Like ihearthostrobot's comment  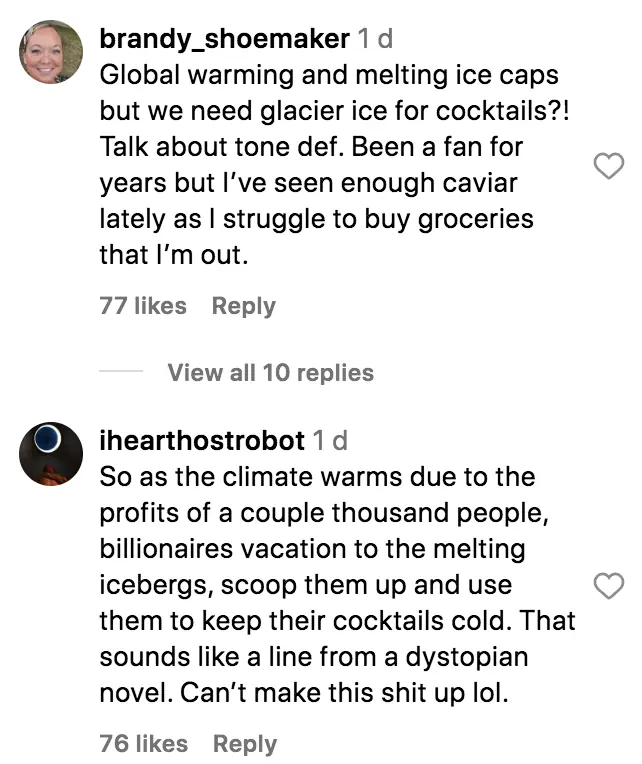609,586
